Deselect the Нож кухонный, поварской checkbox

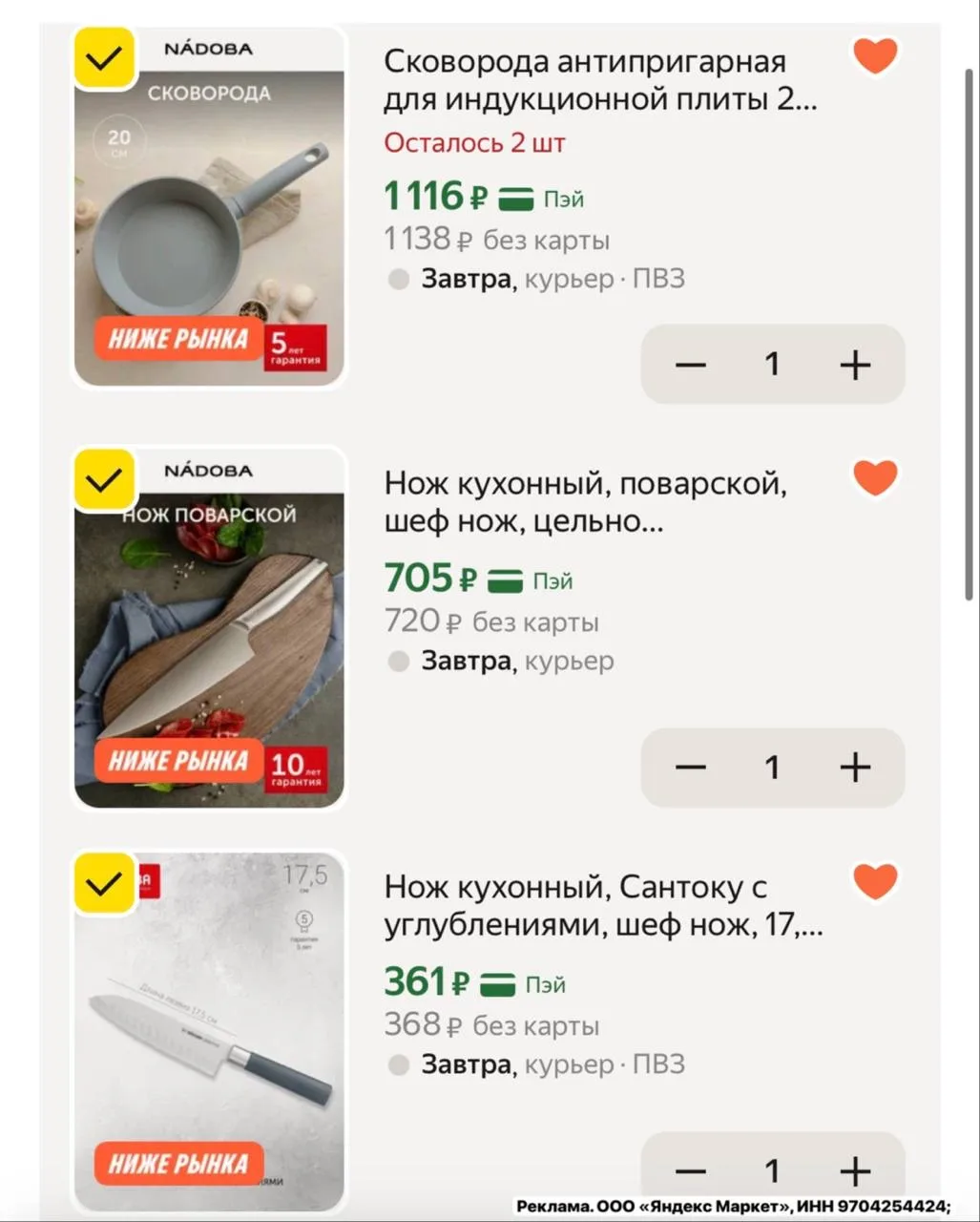[x=104, y=479]
